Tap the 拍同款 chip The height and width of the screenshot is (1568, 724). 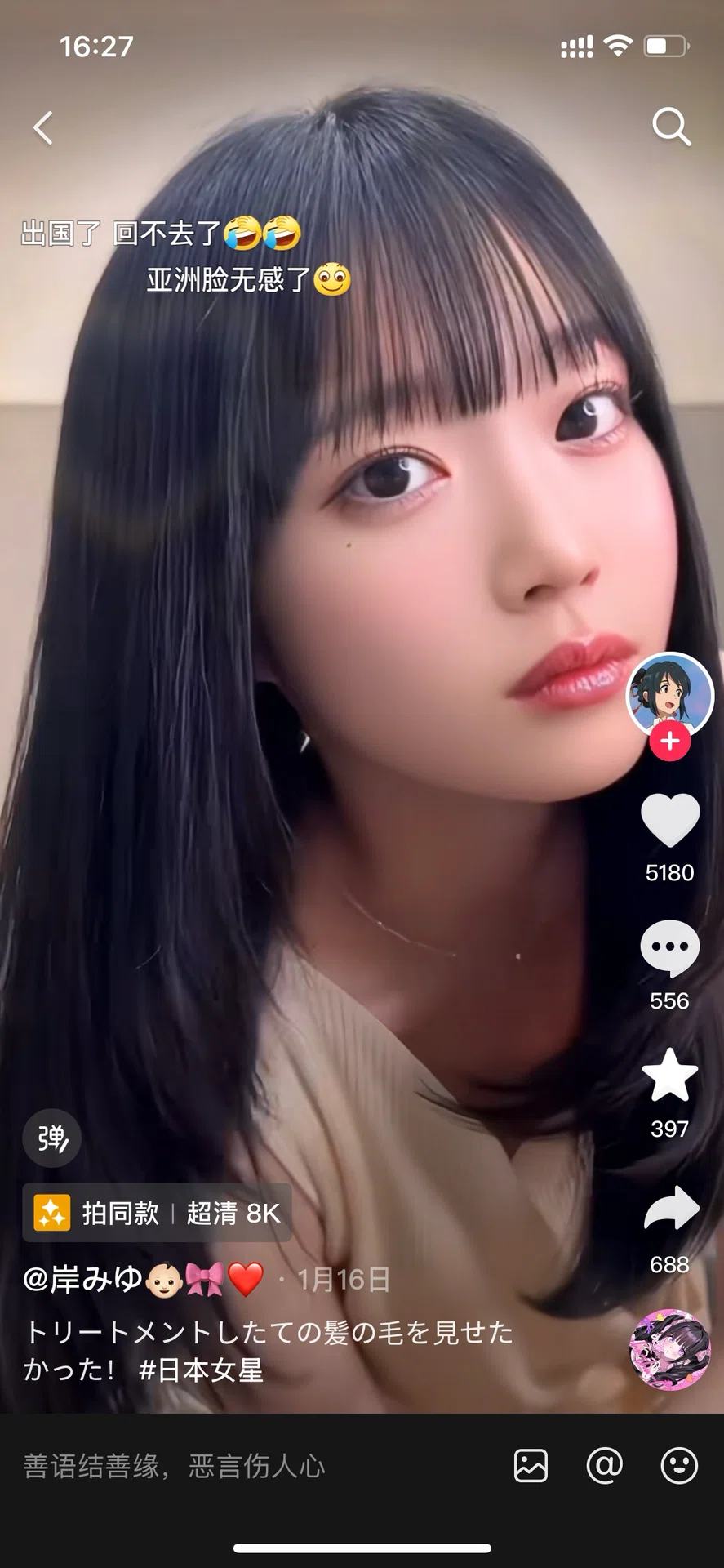click(119, 1214)
